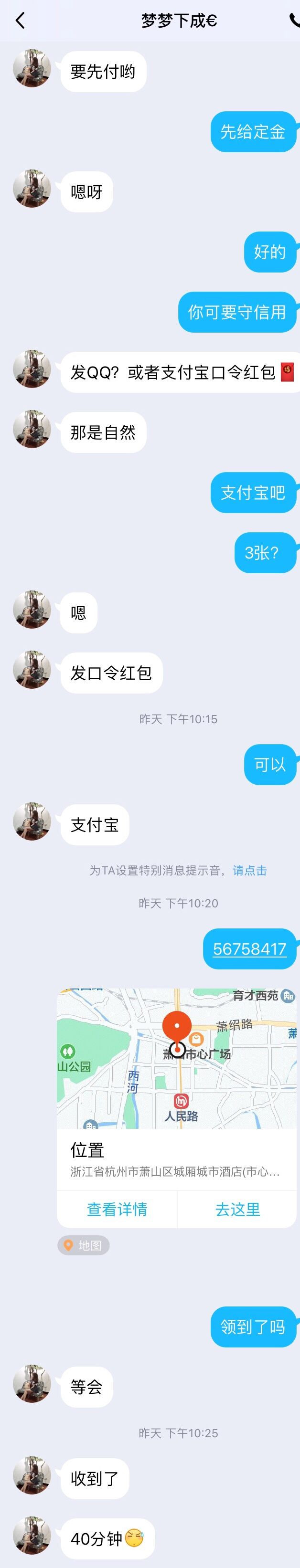Start a voice call
Viewport: 300px width, 1568px height.
(x=294, y=21)
